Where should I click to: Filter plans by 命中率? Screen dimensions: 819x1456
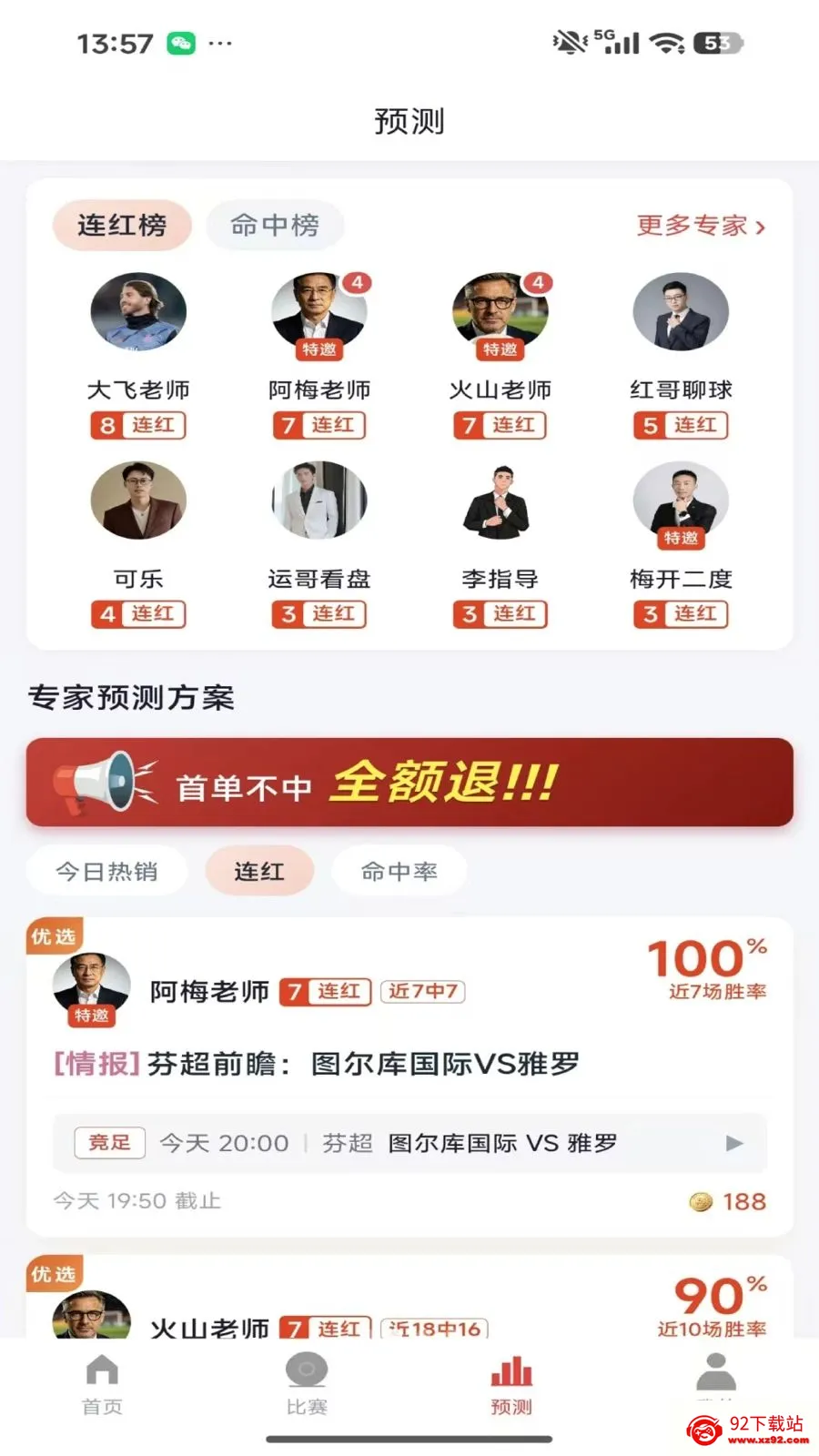[399, 872]
